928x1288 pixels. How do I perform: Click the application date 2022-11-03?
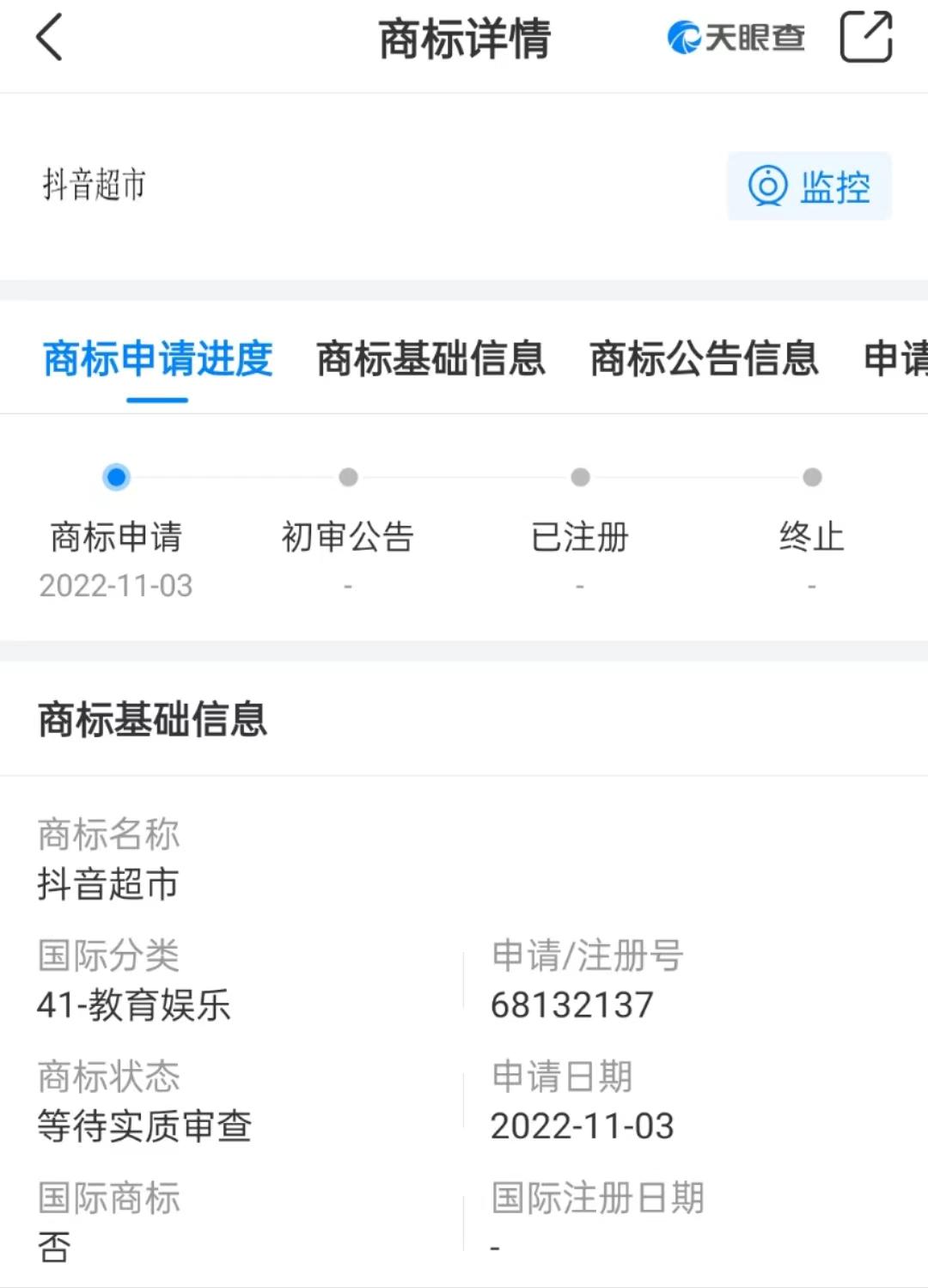pos(582,1125)
